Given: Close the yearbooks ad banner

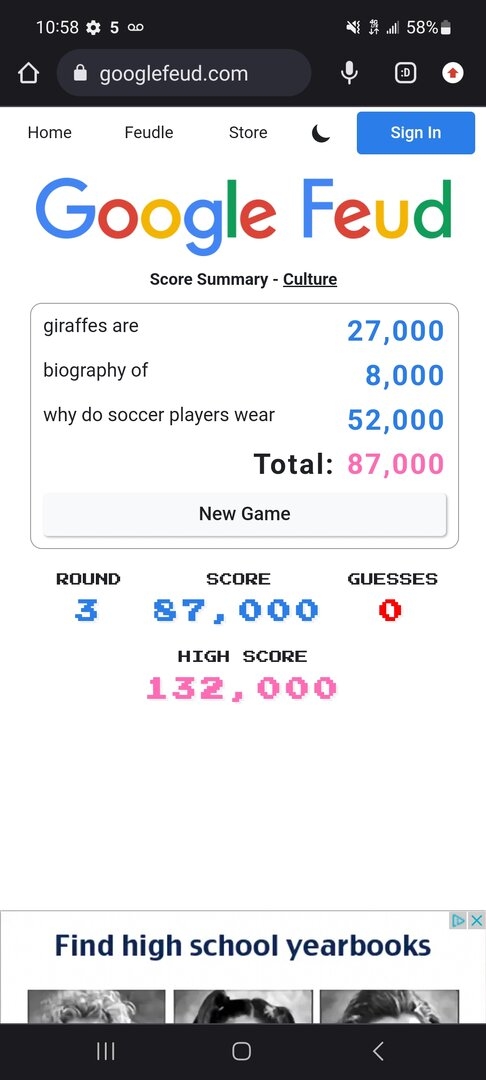Looking at the screenshot, I should click(x=476, y=920).
